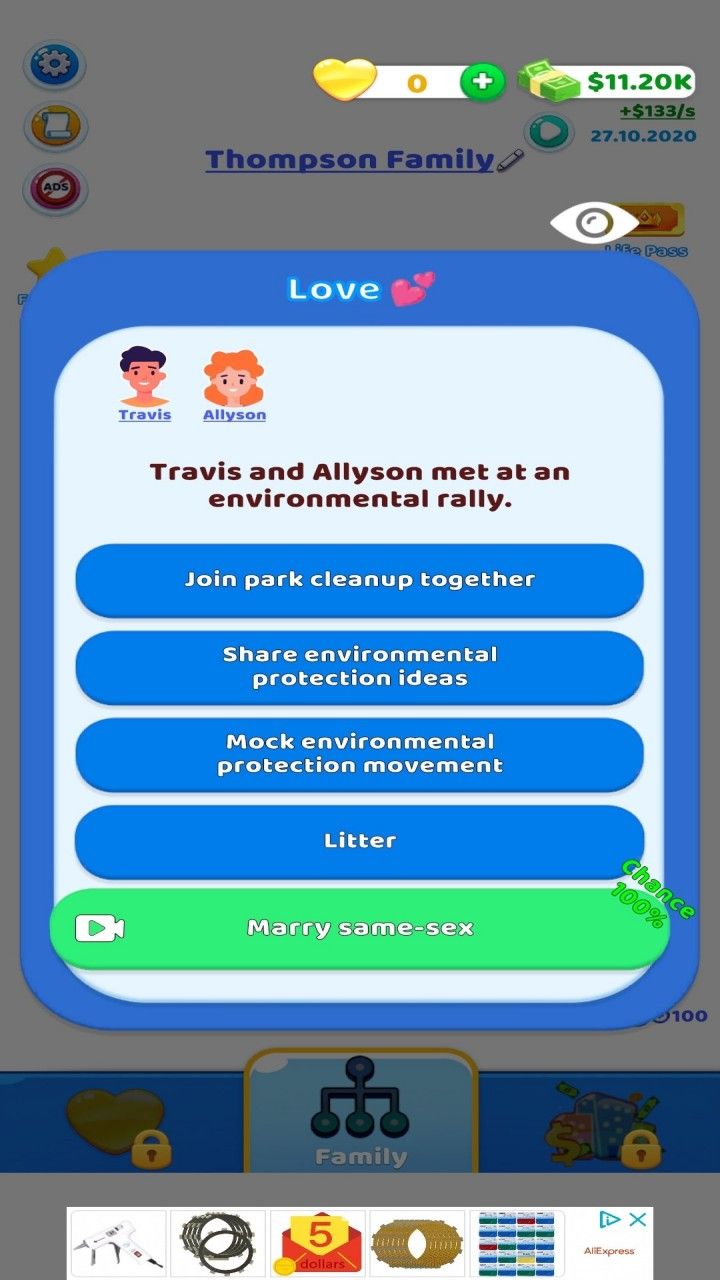Tap the remove ADS icon
The width and height of the screenshot is (720, 1280).
coord(54,188)
